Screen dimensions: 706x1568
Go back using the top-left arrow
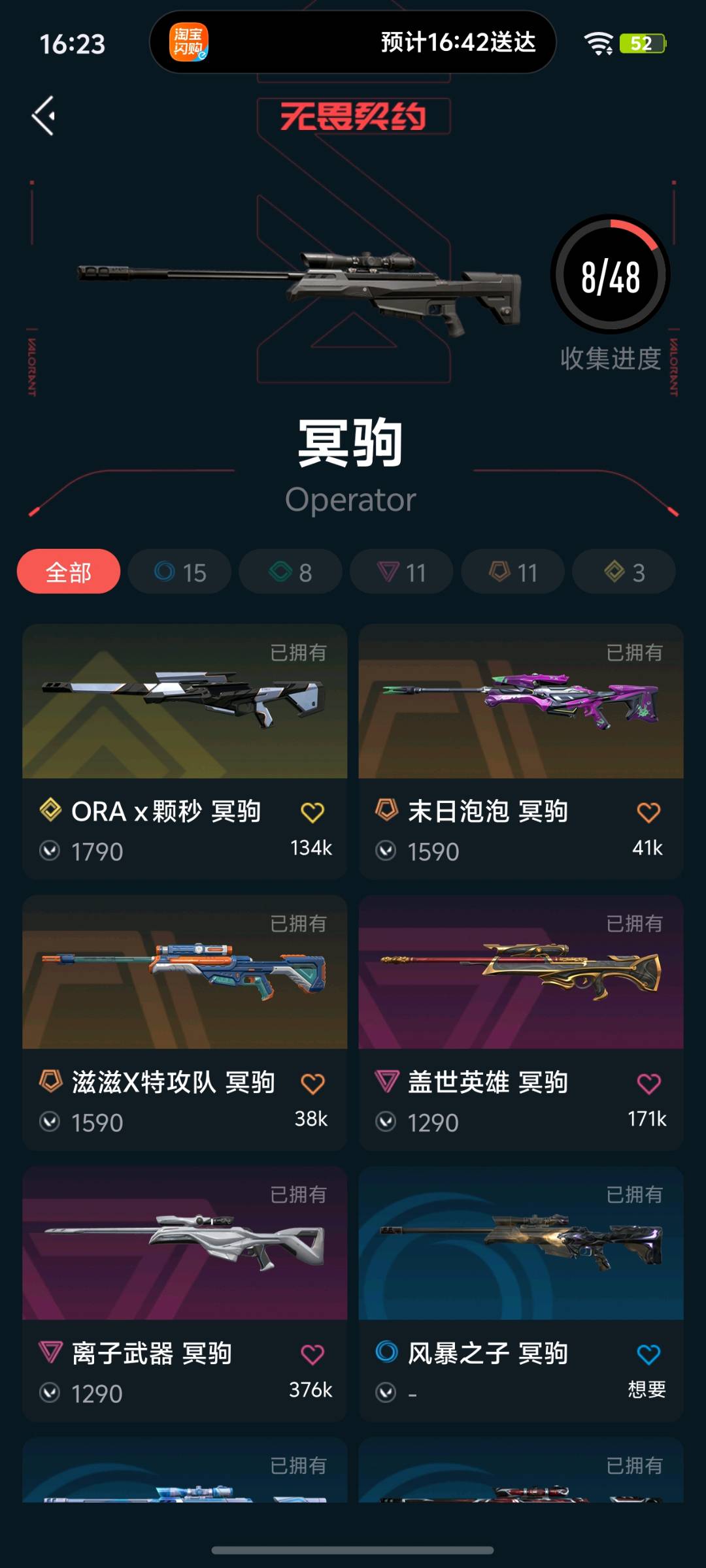point(44,116)
